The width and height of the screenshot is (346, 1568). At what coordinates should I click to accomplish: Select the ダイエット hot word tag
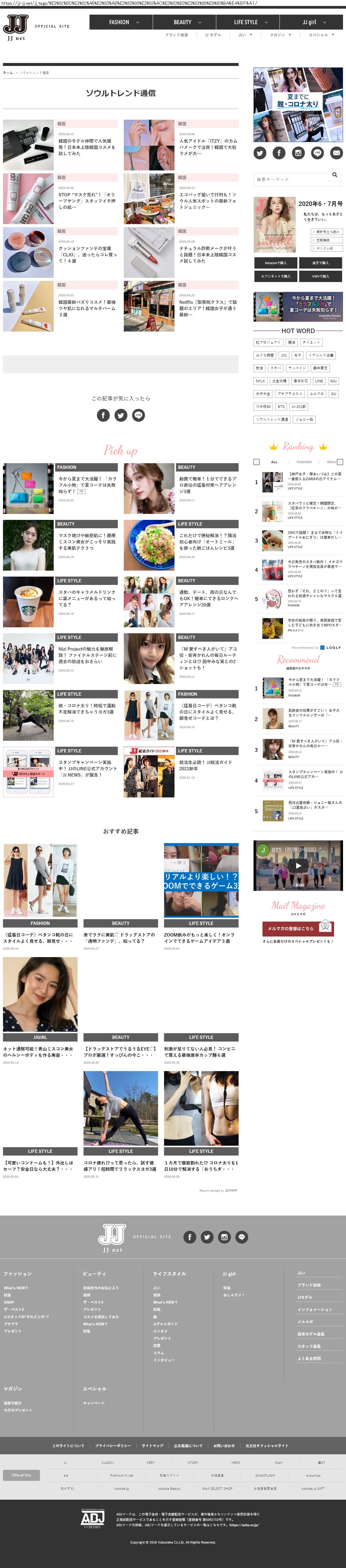point(311,342)
